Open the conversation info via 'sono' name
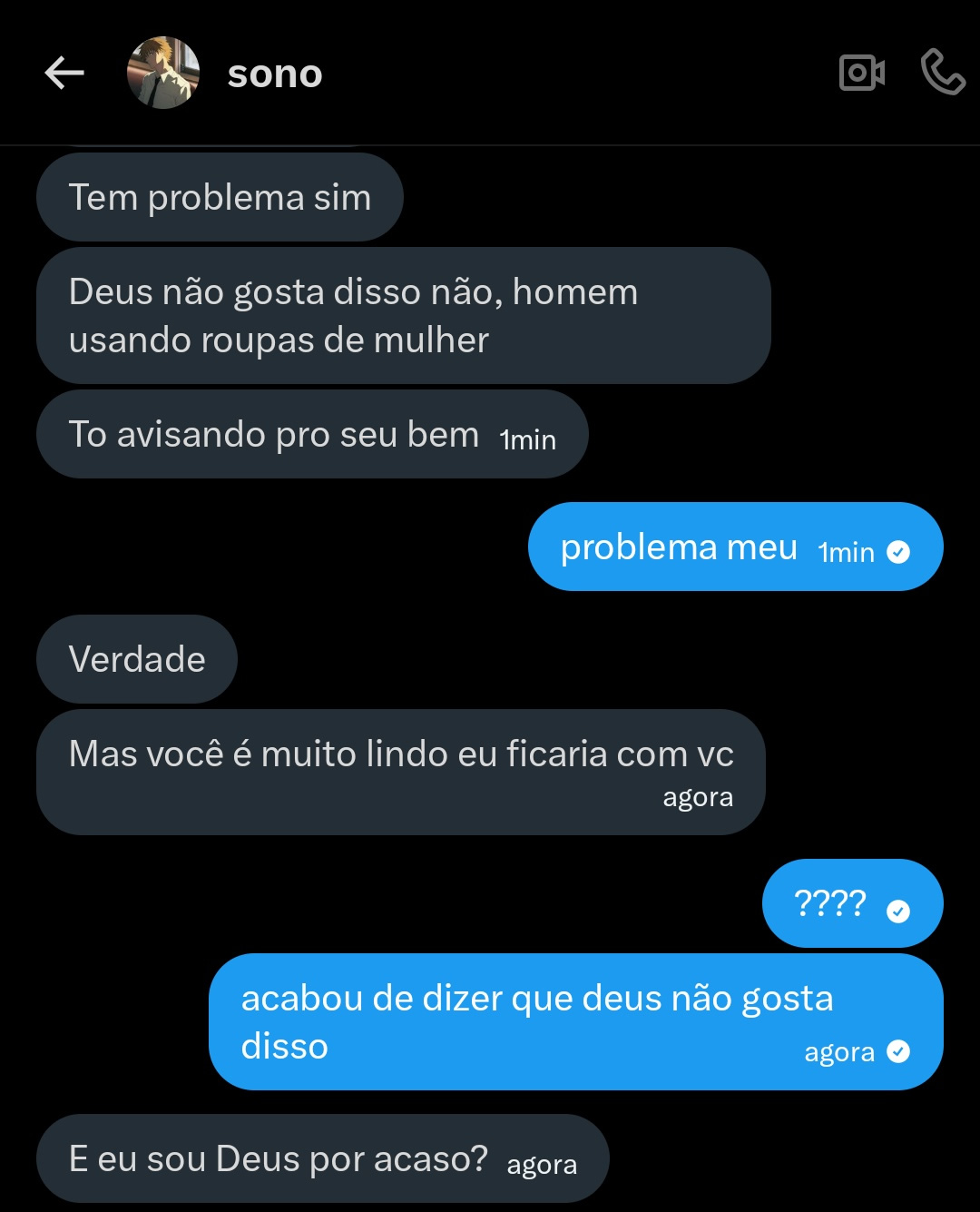The height and width of the screenshot is (1212, 980). (273, 74)
